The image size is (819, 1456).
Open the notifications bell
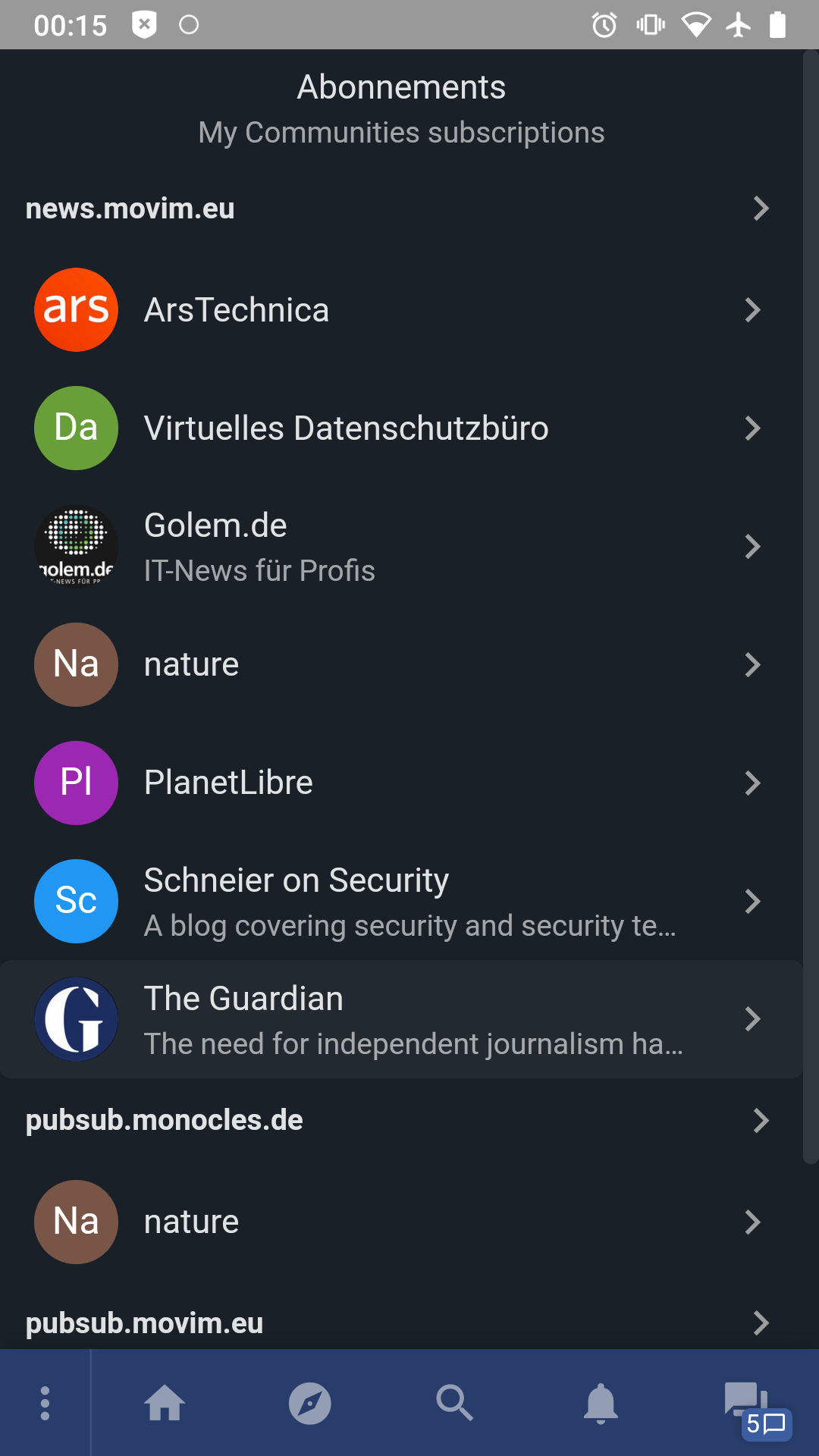pyautogui.click(x=601, y=1404)
